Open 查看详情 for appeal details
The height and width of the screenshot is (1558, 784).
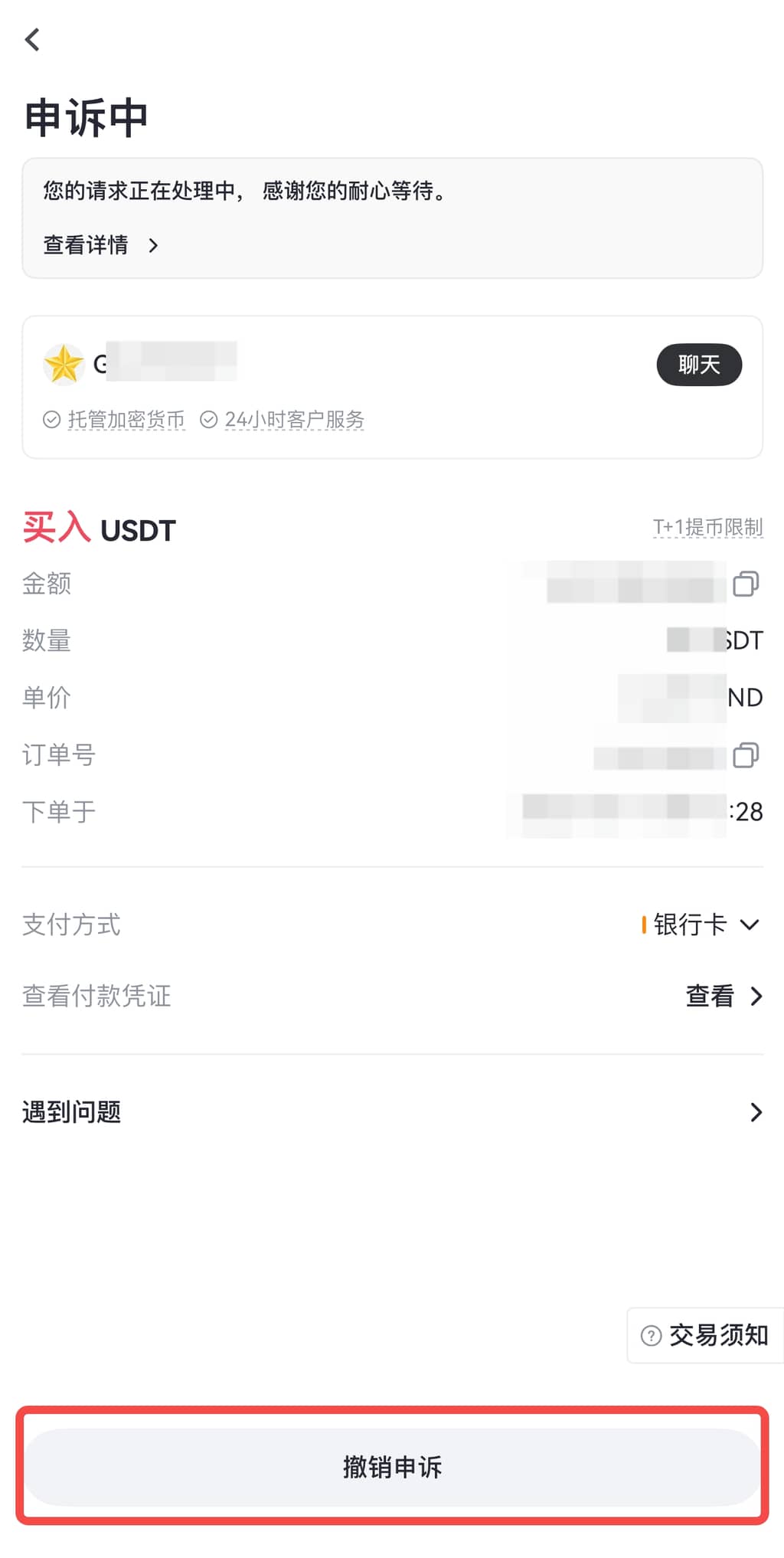100,245
